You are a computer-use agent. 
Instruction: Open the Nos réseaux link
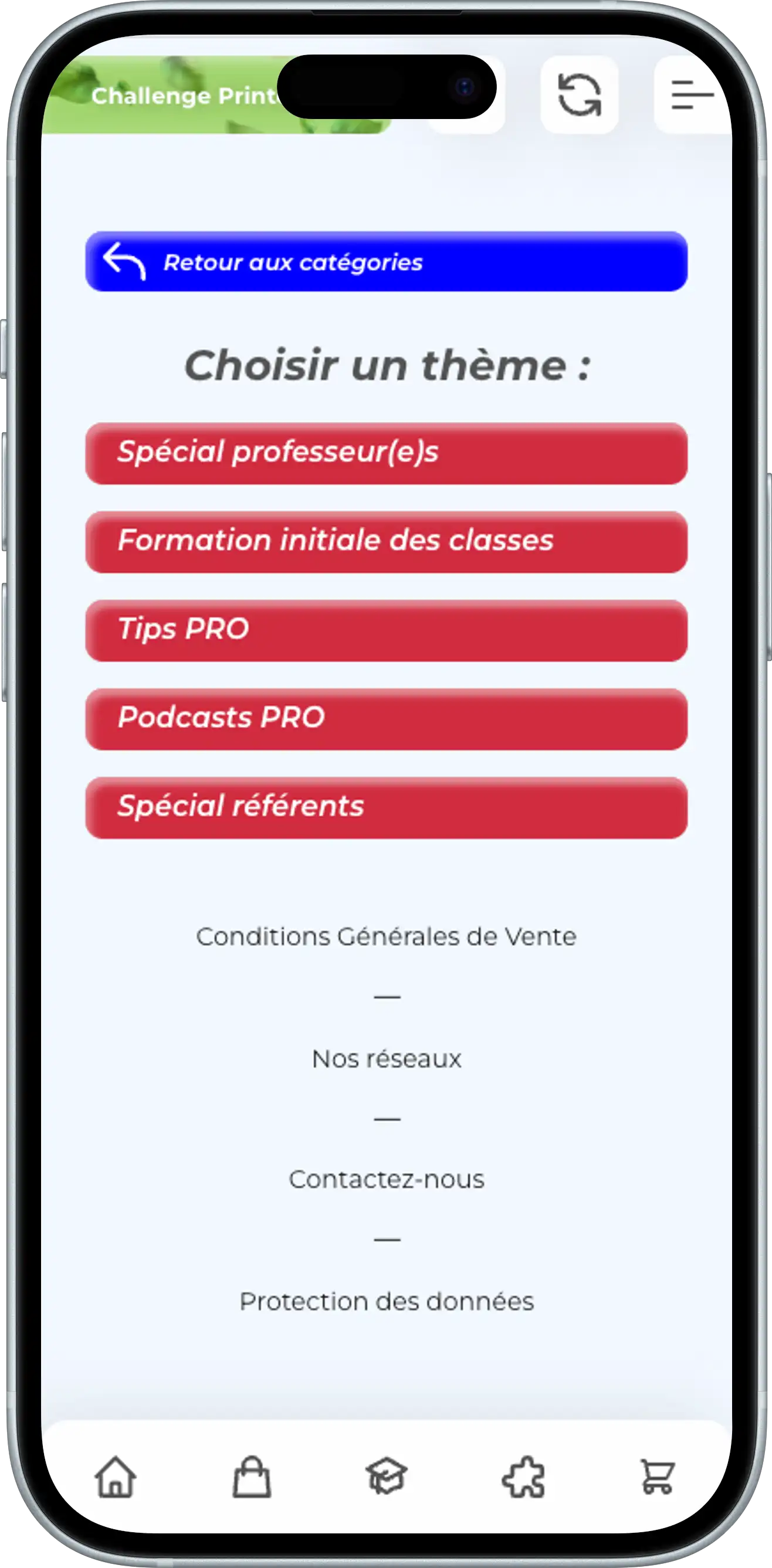[386, 1059]
